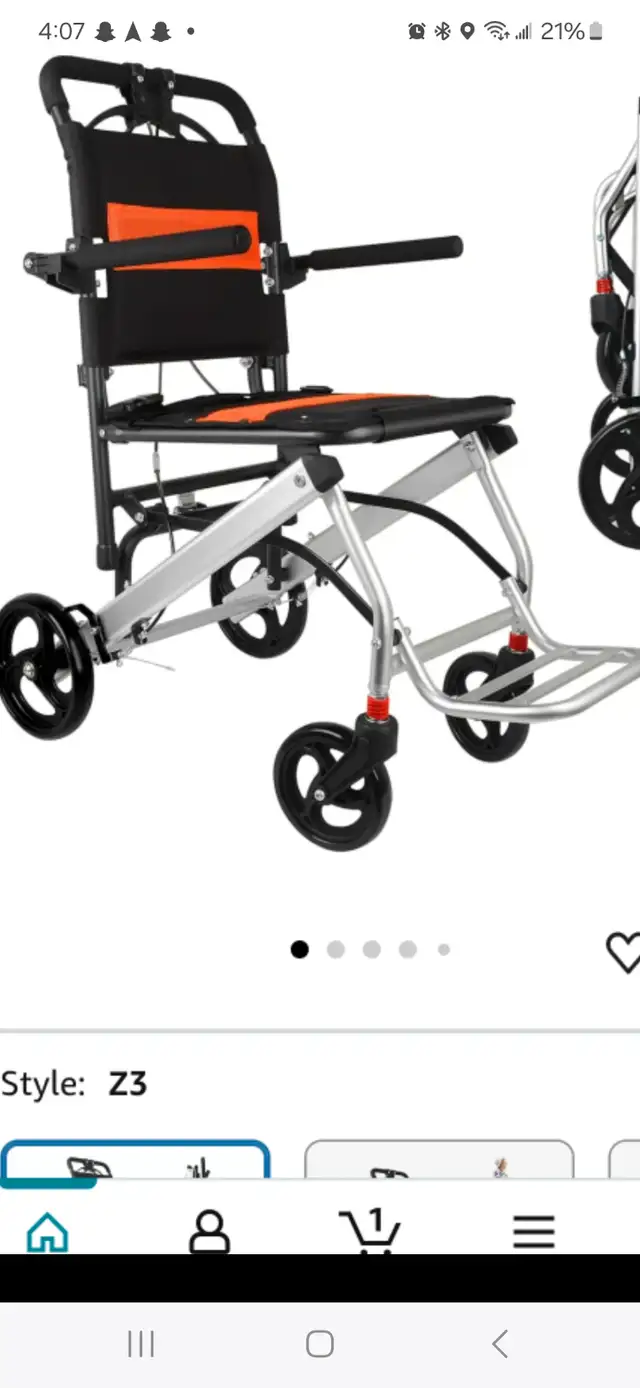Go to the Home tab

pos(48,1231)
